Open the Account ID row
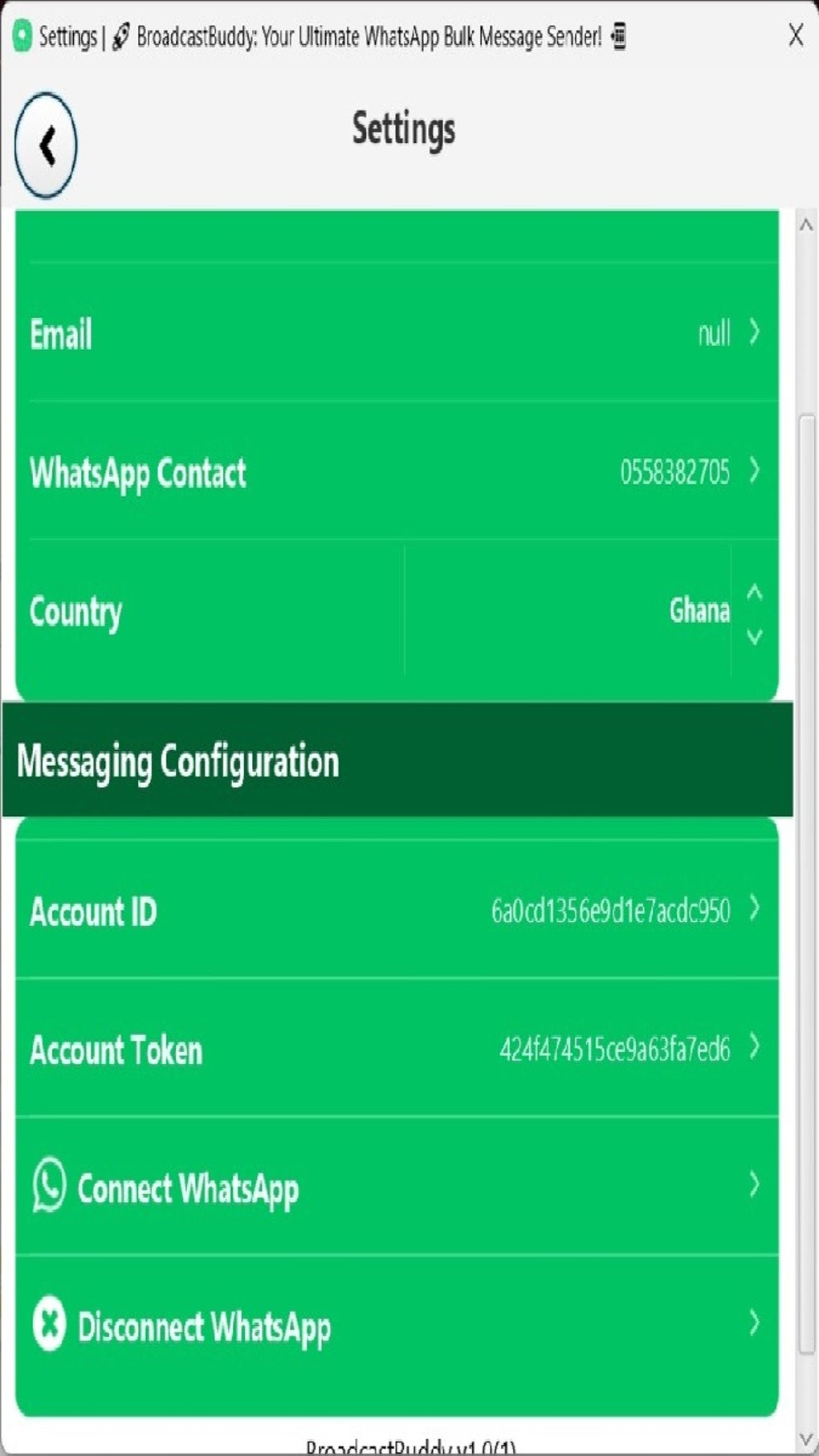This screenshot has width=819, height=1456. pyautogui.click(x=397, y=910)
